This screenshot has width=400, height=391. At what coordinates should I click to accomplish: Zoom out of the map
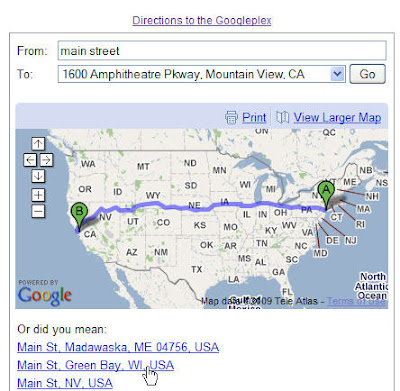click(38, 211)
